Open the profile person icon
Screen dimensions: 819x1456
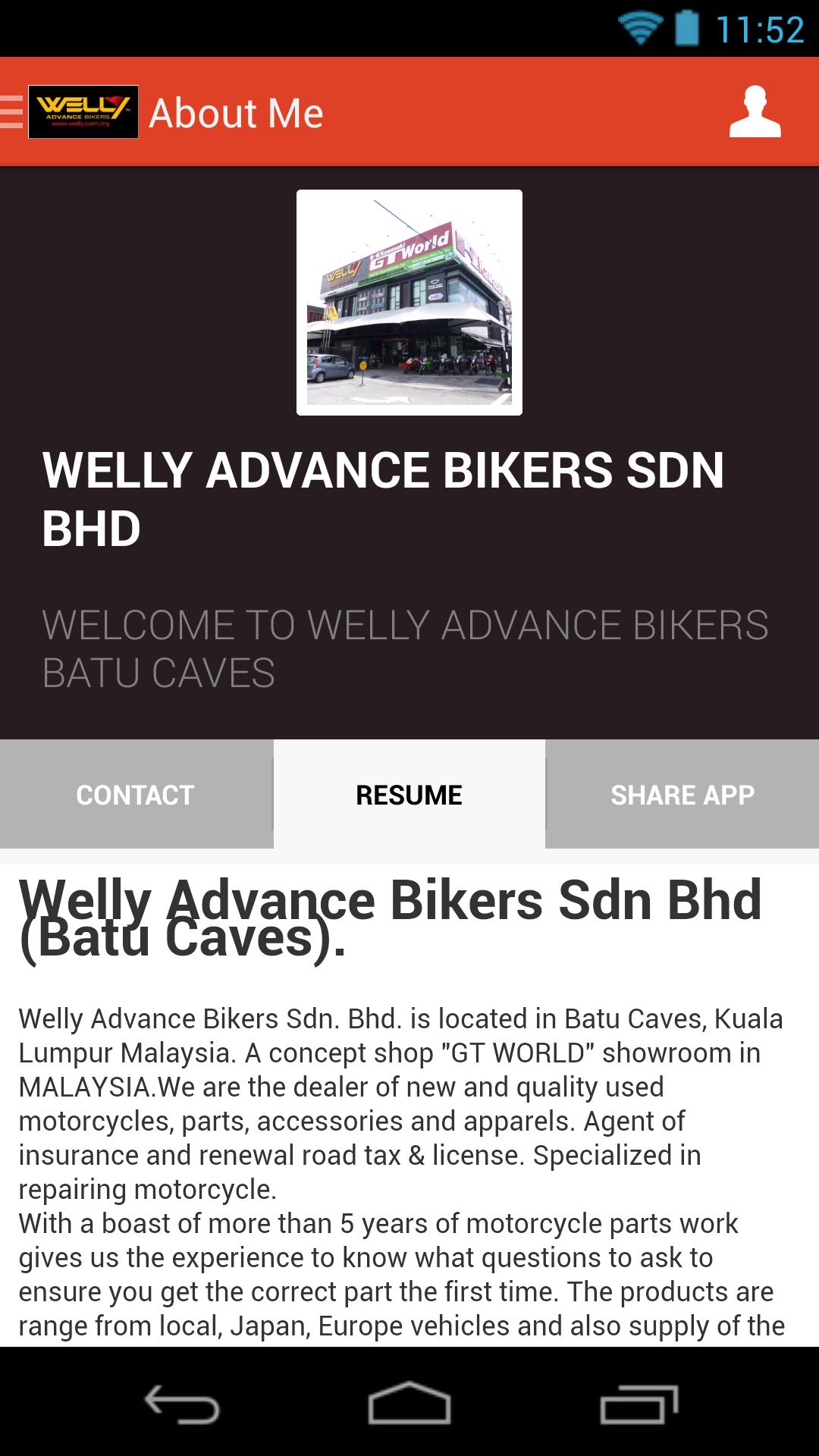[x=755, y=112]
